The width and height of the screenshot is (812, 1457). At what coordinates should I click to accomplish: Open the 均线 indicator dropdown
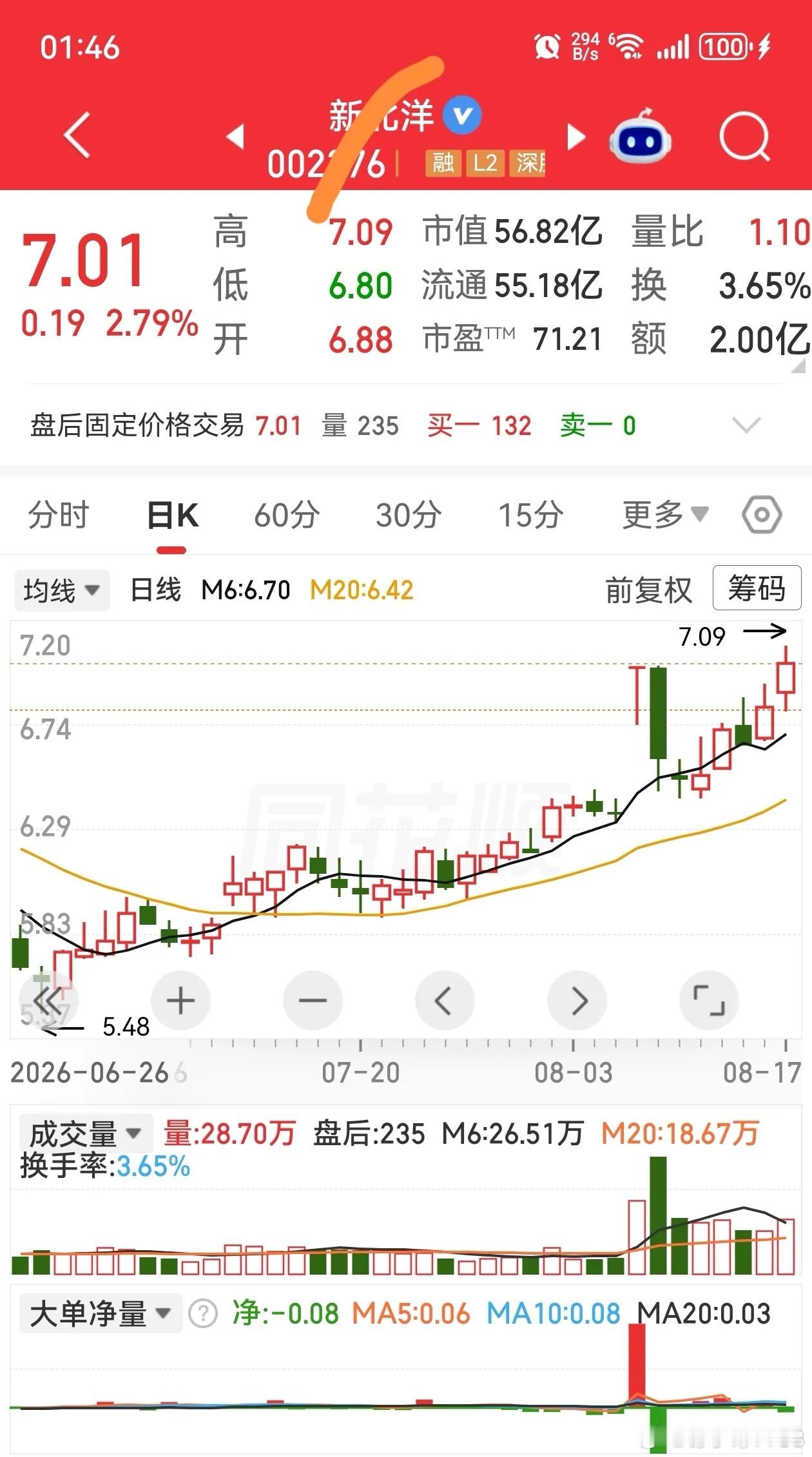tap(62, 590)
